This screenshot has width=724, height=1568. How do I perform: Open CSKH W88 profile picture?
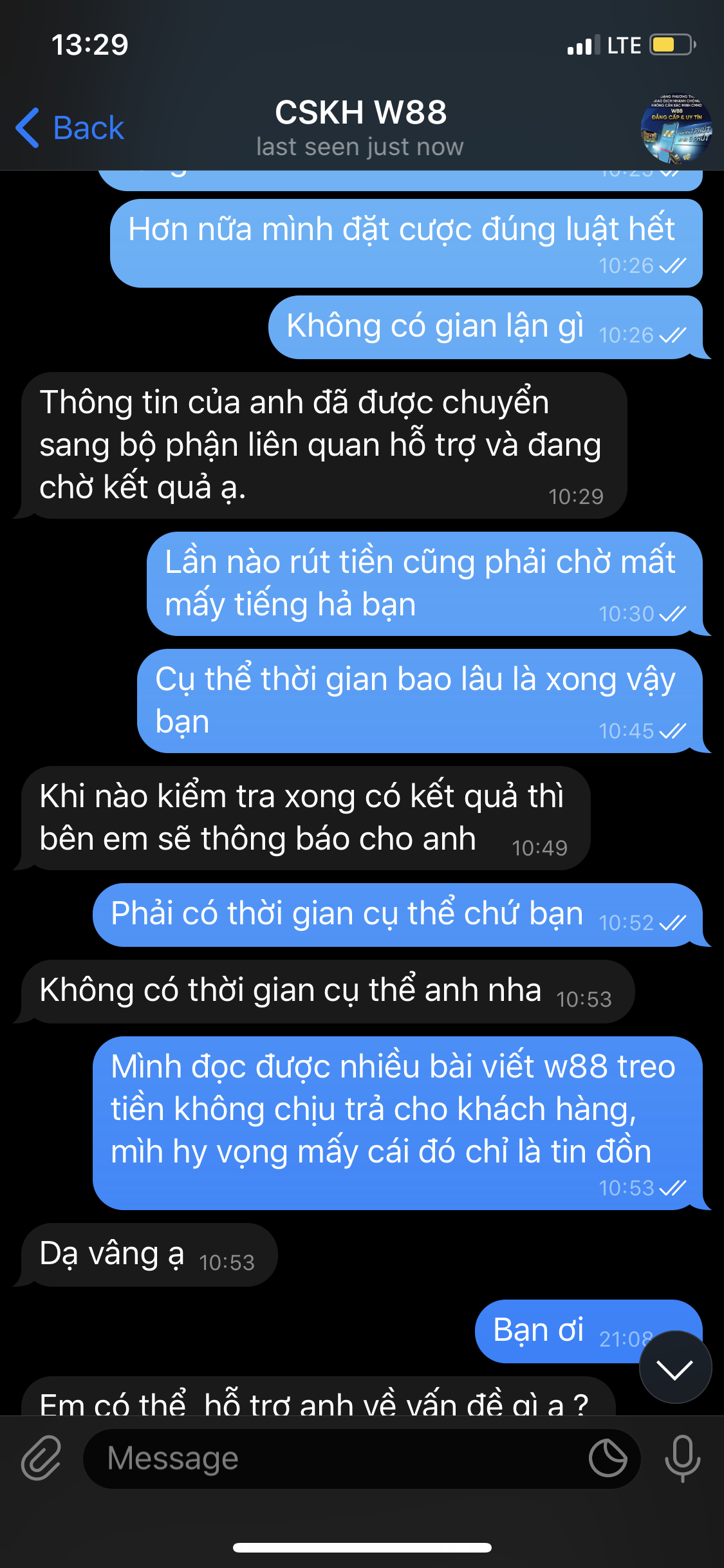tap(676, 128)
